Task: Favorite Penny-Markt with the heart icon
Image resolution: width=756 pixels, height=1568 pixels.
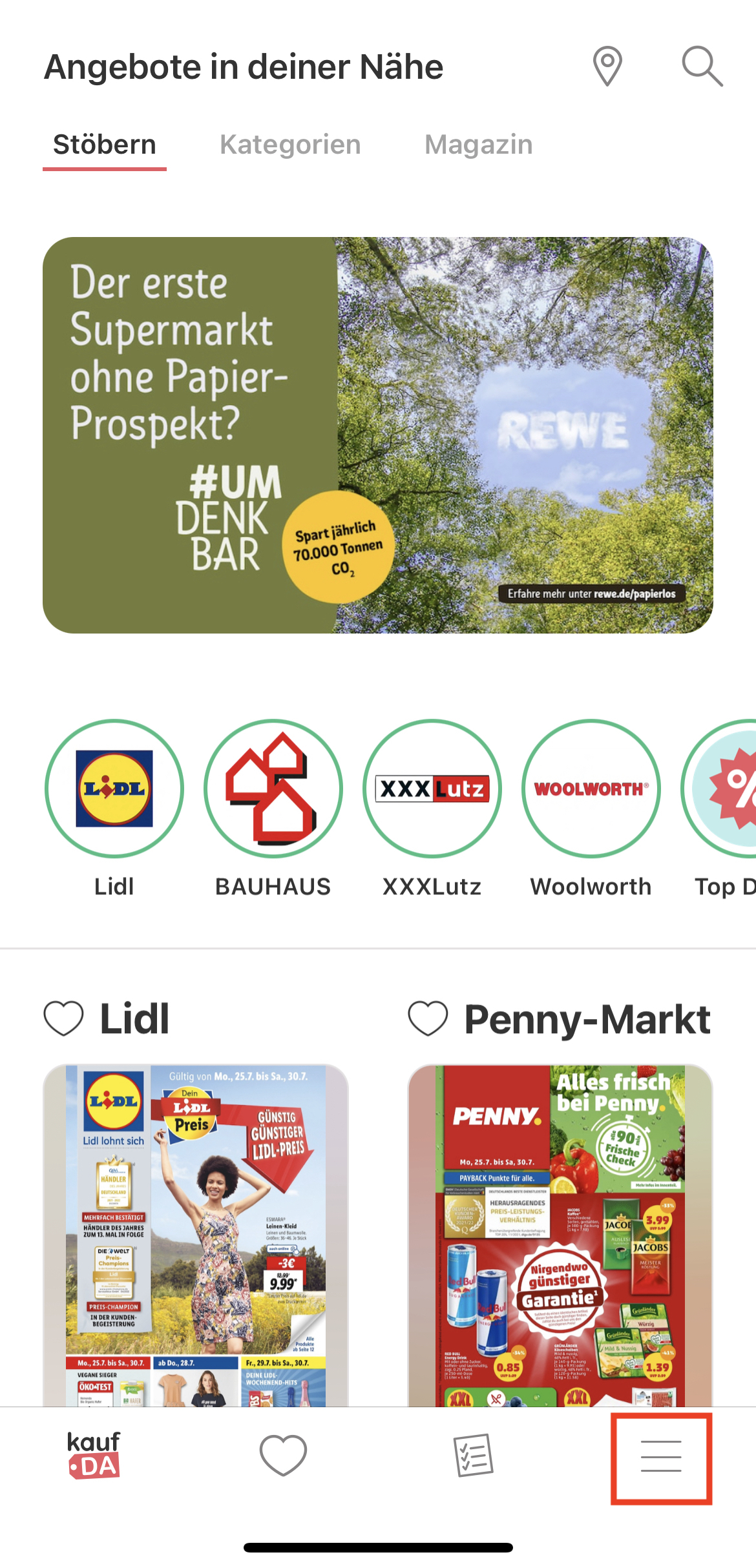Action: pyautogui.click(x=428, y=1018)
